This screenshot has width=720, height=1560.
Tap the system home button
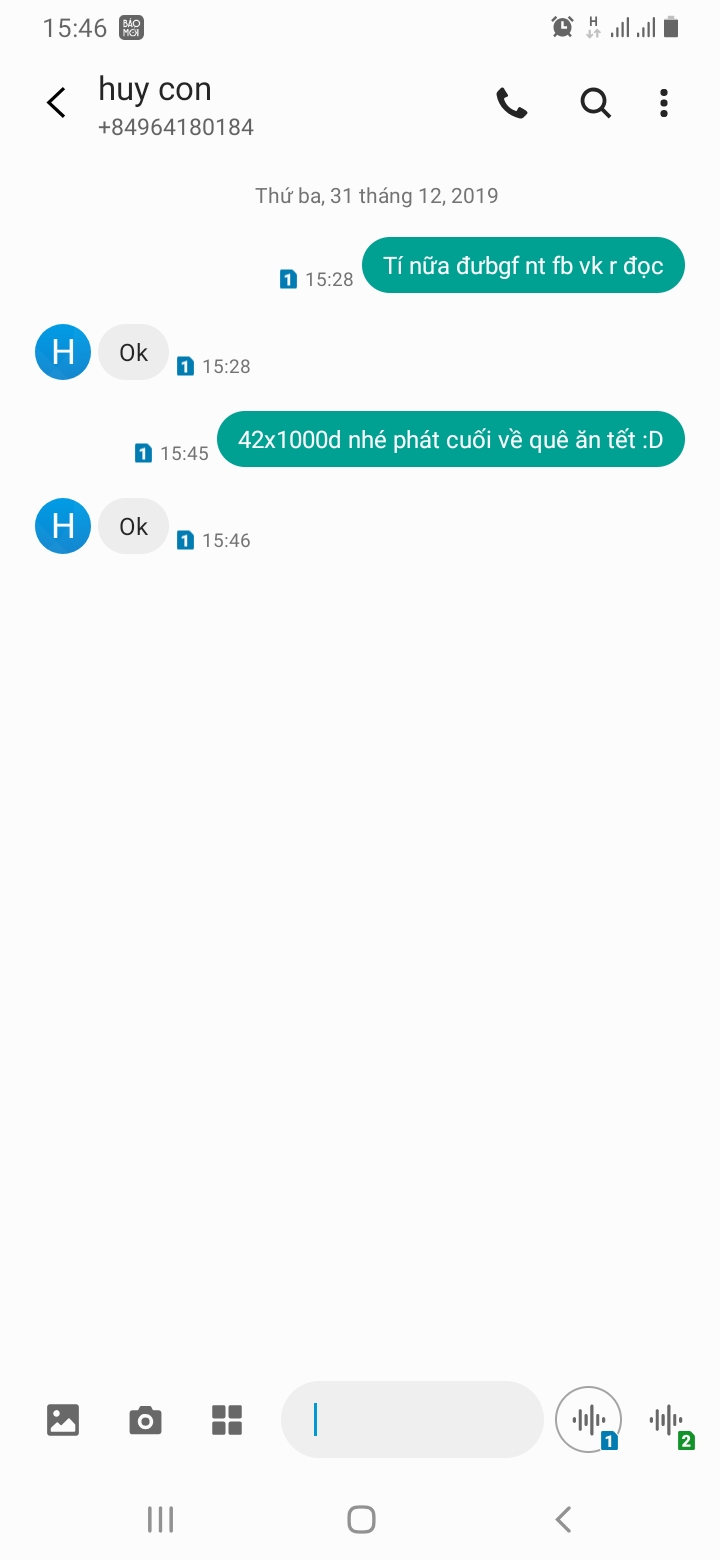point(361,1520)
